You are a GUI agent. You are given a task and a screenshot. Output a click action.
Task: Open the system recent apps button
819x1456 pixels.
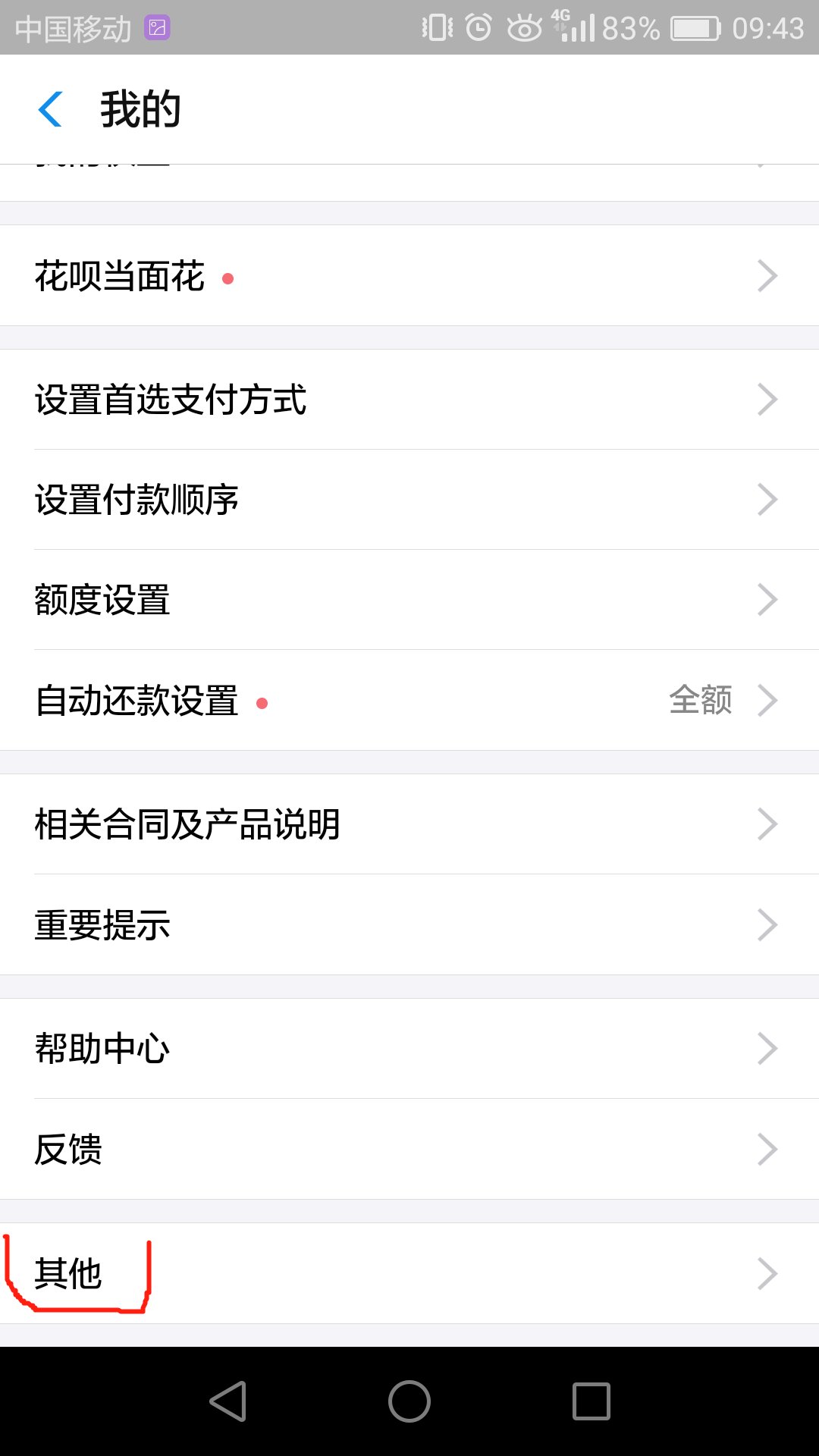pyautogui.click(x=591, y=1401)
